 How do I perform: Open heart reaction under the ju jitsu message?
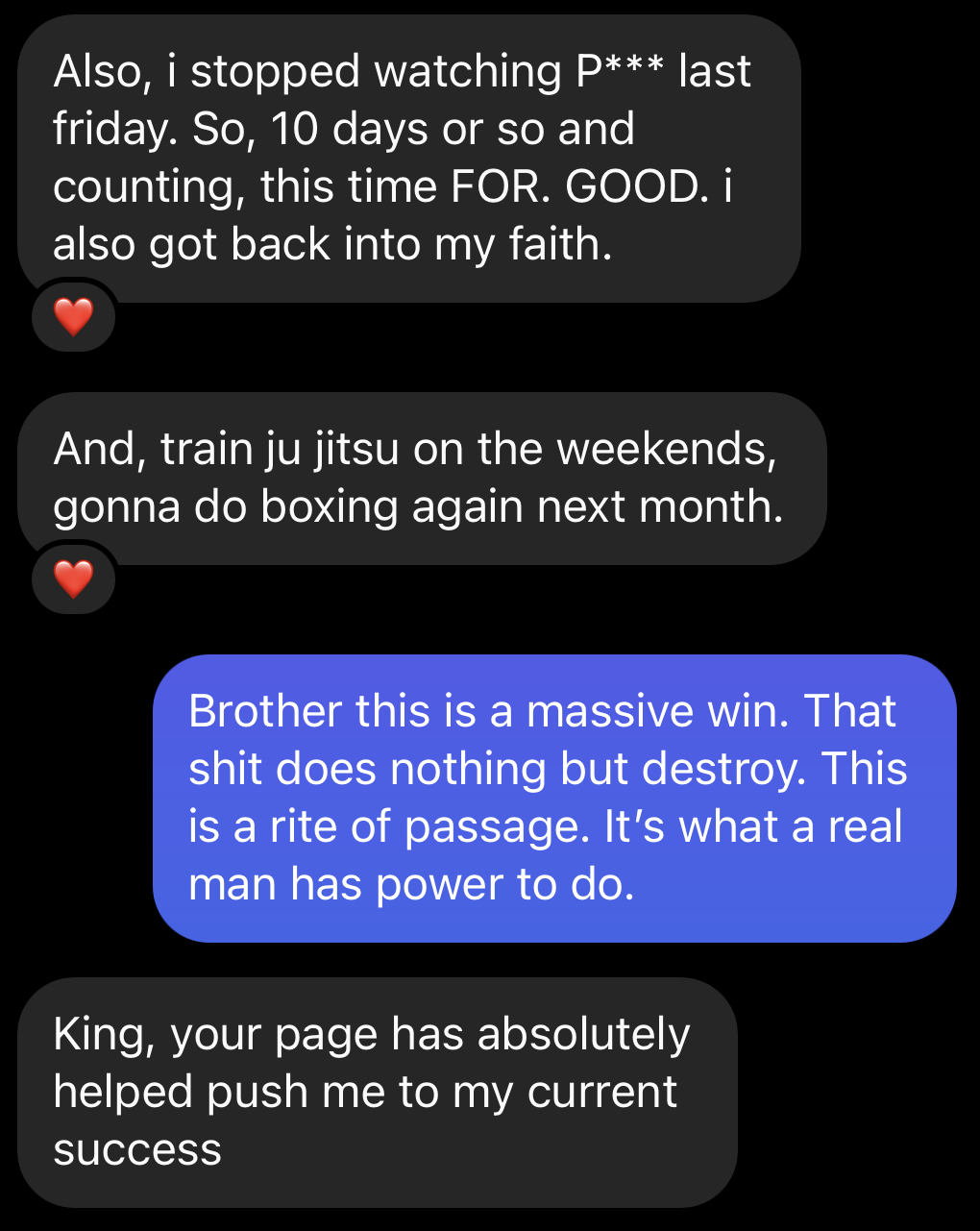tap(73, 579)
